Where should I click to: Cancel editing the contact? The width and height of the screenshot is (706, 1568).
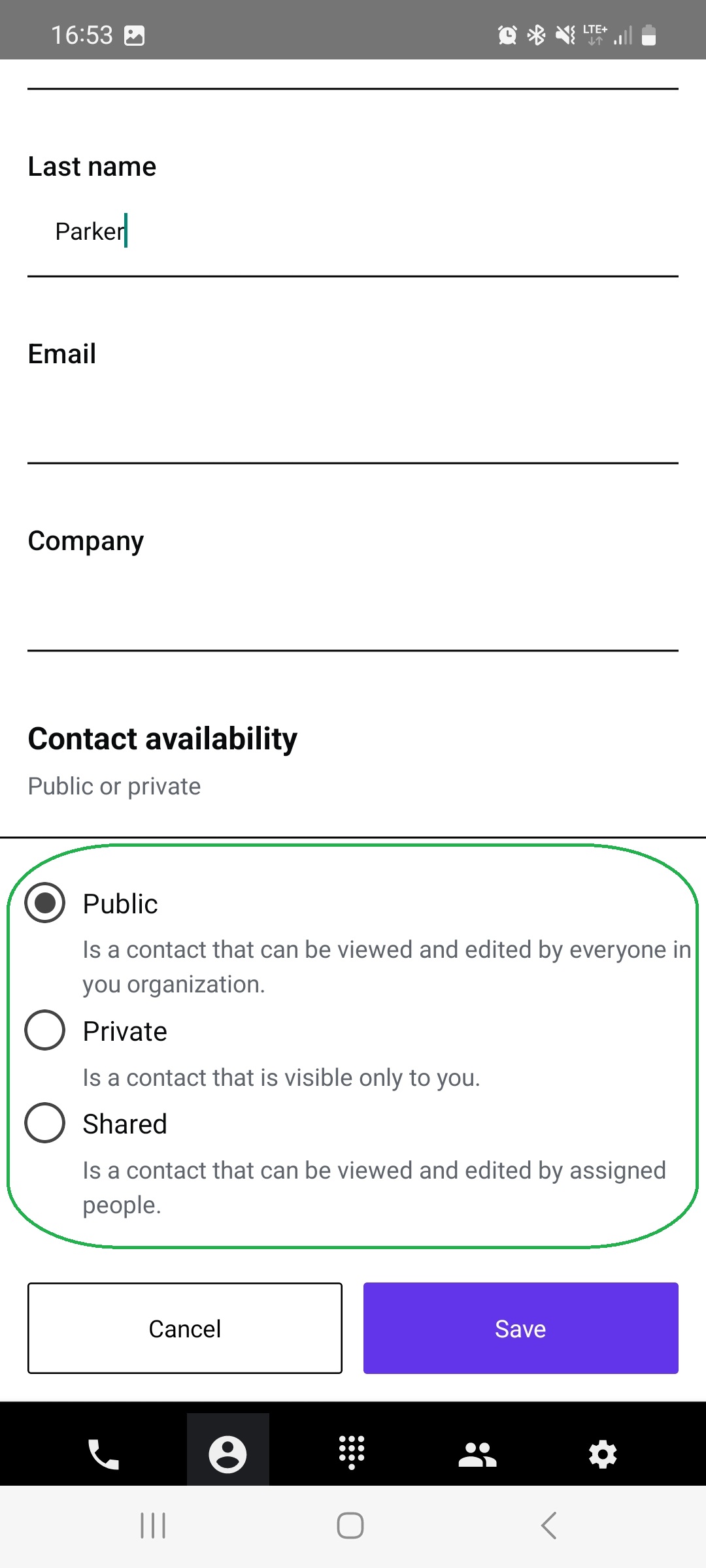[x=185, y=1328]
